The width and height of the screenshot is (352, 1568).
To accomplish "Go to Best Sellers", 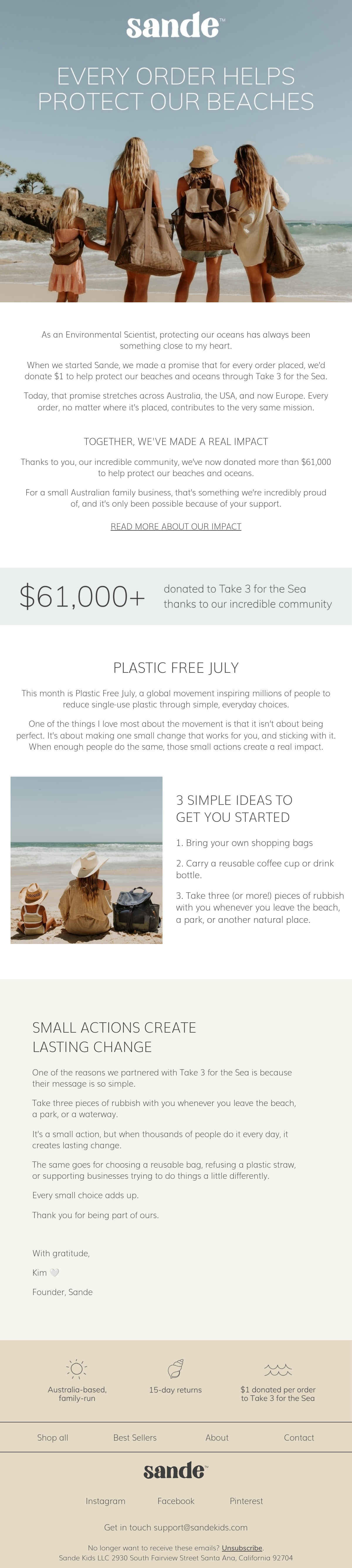I will pyautogui.click(x=135, y=1437).
